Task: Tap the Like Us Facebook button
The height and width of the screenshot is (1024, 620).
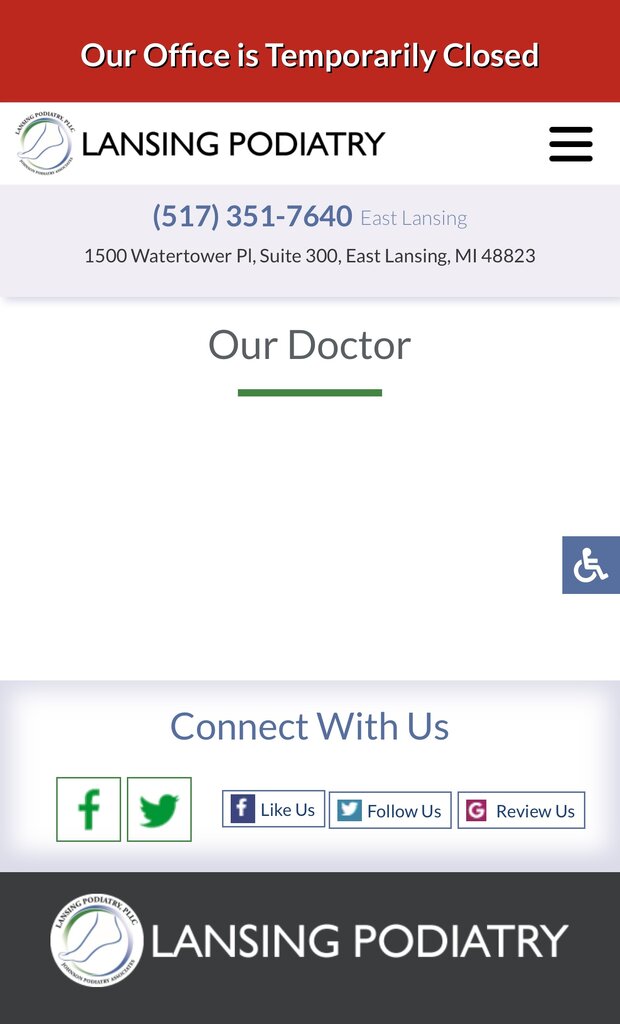Action: (273, 809)
